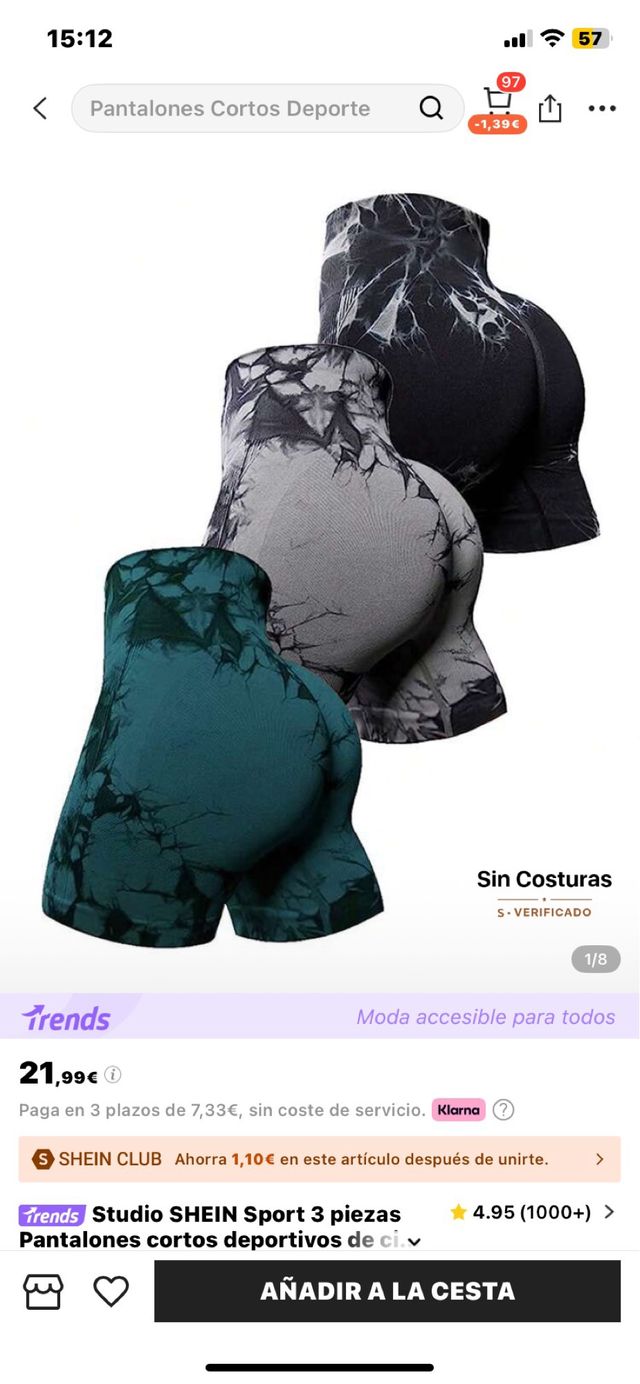
Task: Show price details via the info icon
Action: (x=113, y=1075)
